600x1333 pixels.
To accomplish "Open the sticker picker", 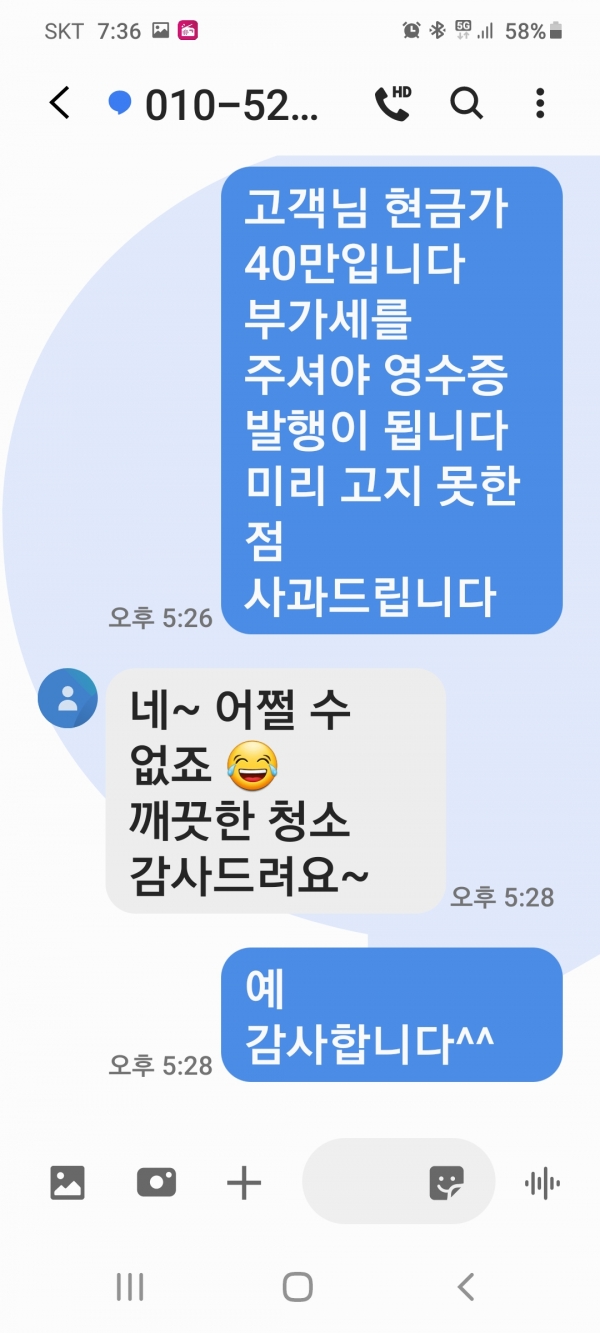I will (446, 1183).
